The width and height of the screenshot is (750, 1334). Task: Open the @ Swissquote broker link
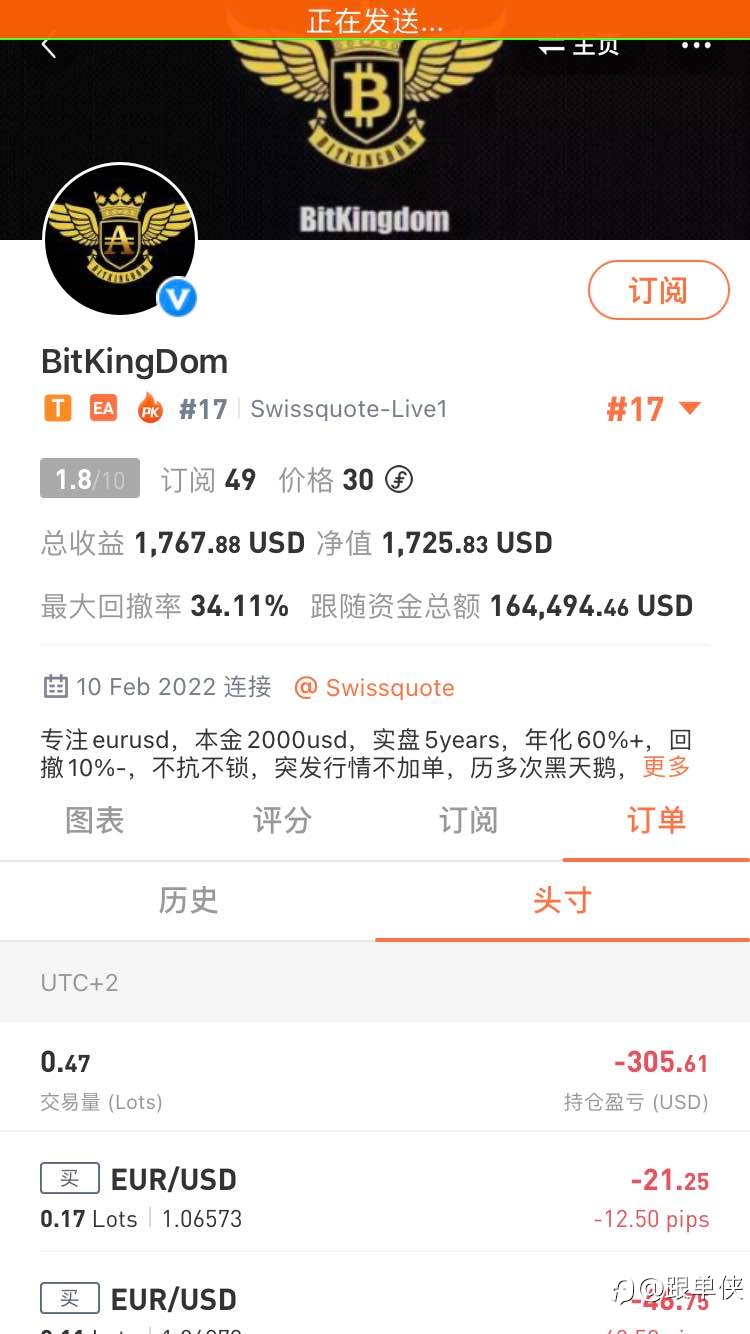click(374, 688)
